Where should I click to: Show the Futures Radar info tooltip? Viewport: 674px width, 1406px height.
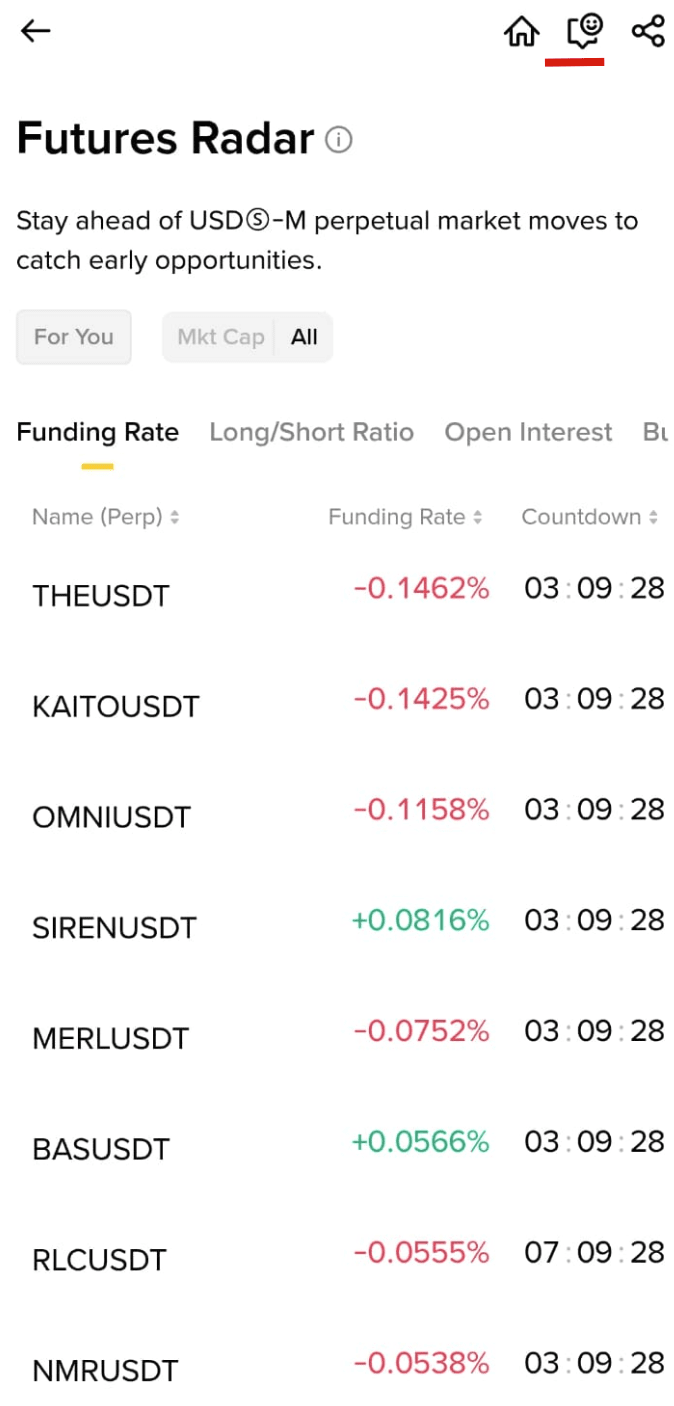(339, 140)
